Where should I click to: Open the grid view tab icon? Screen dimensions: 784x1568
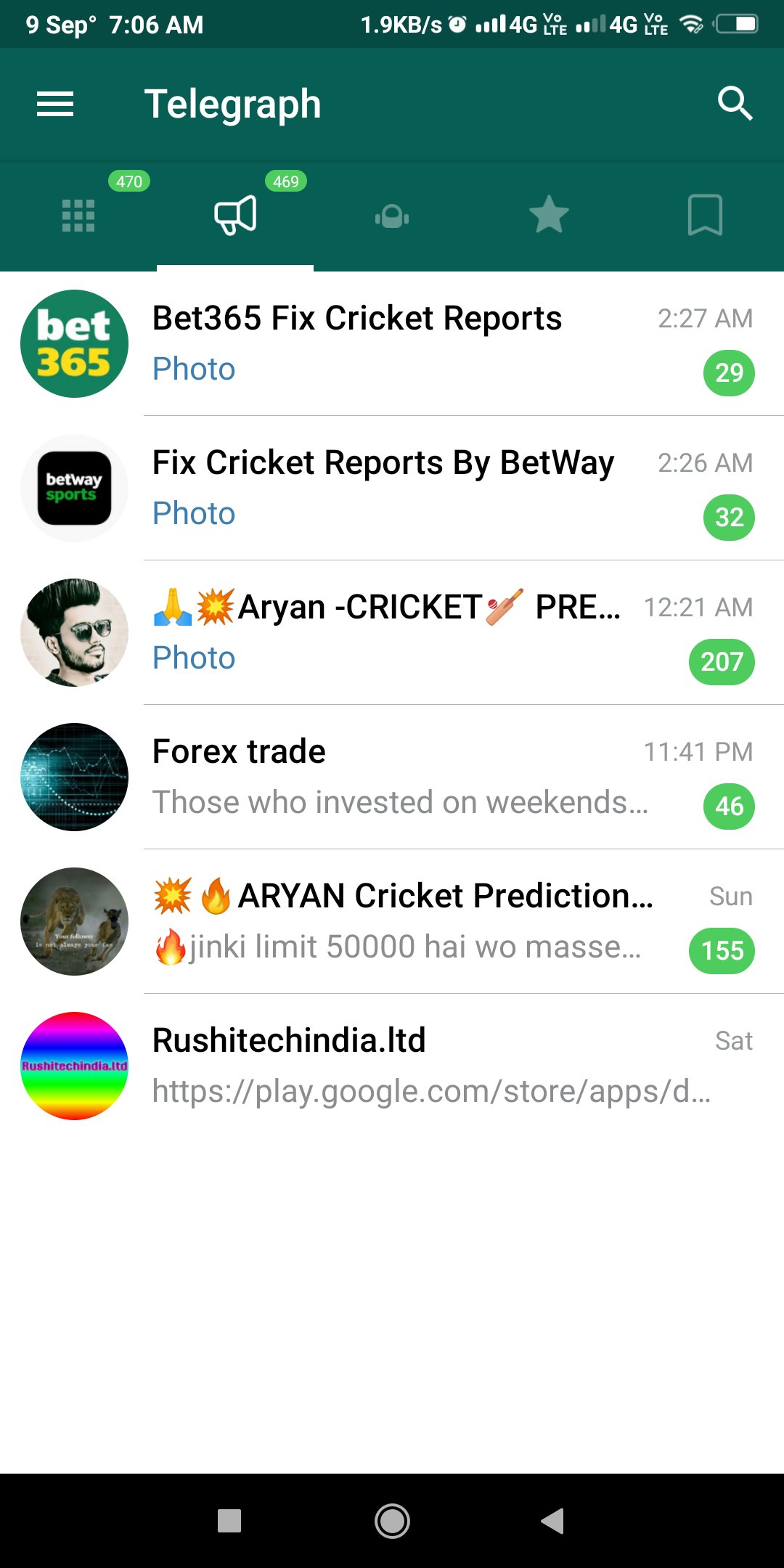tap(78, 214)
